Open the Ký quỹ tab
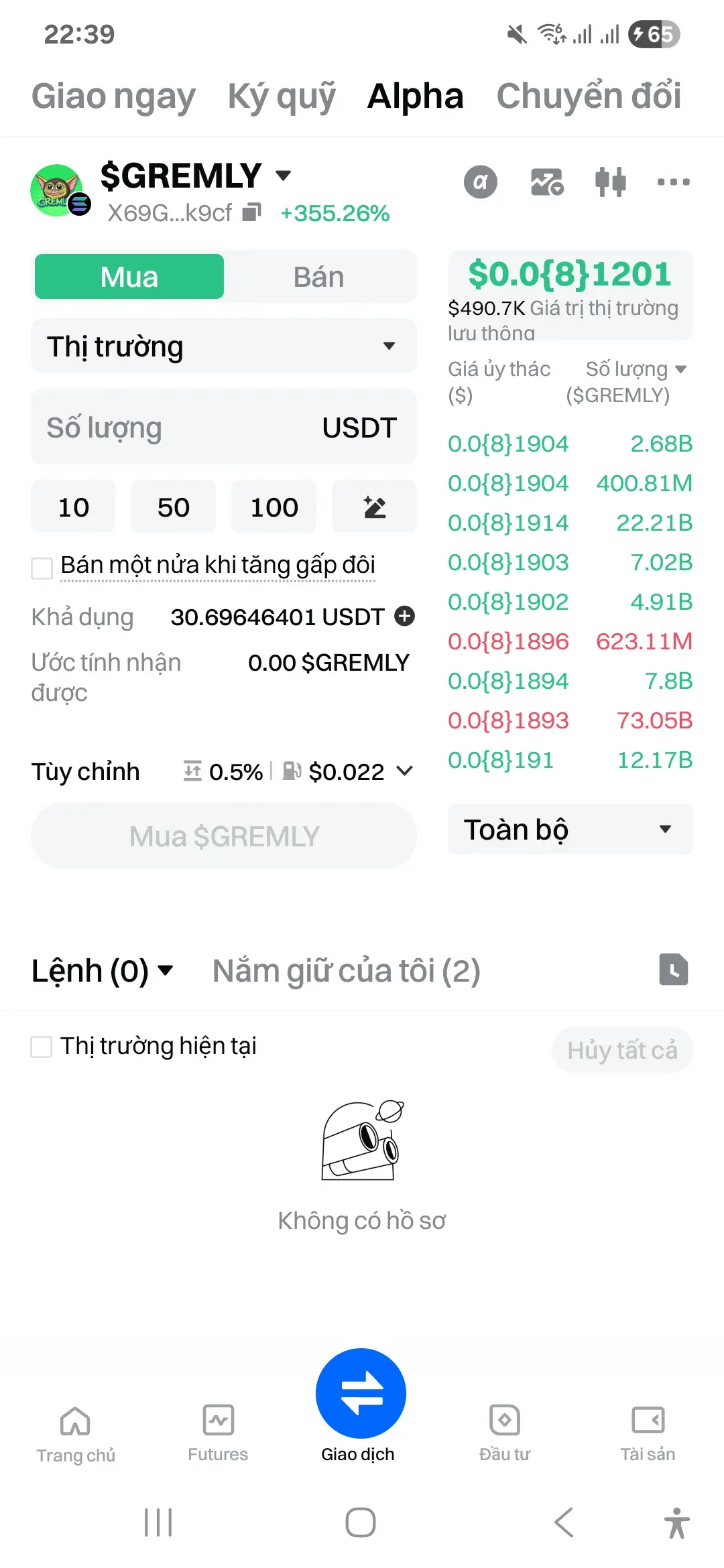The image size is (724, 1568). point(282,96)
